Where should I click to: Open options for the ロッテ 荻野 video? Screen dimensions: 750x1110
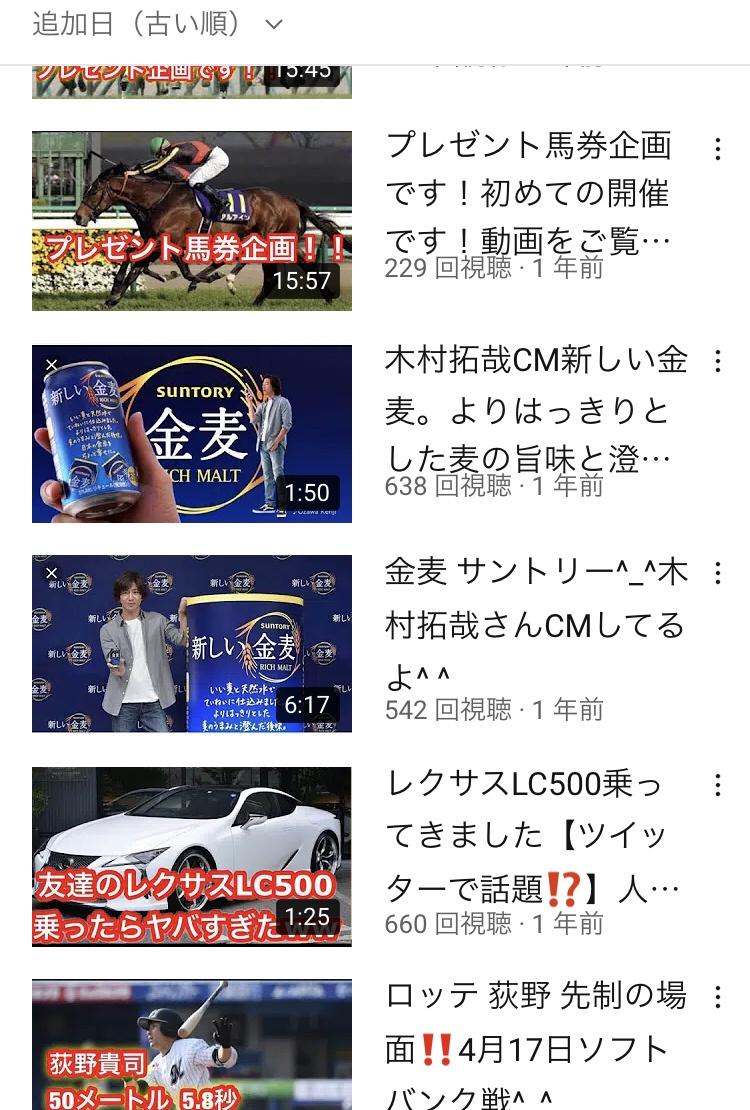(x=717, y=997)
